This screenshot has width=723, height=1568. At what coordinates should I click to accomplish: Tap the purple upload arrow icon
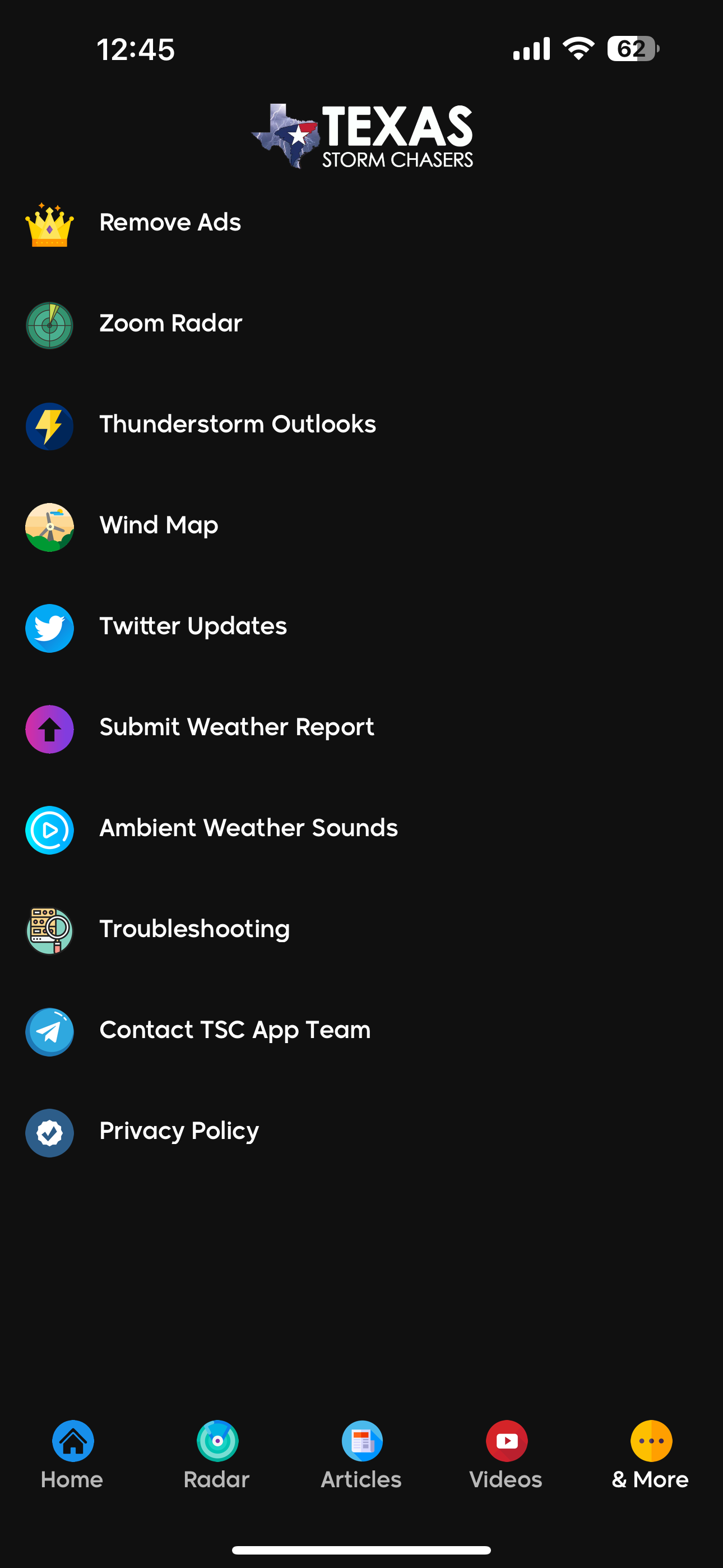point(49,729)
